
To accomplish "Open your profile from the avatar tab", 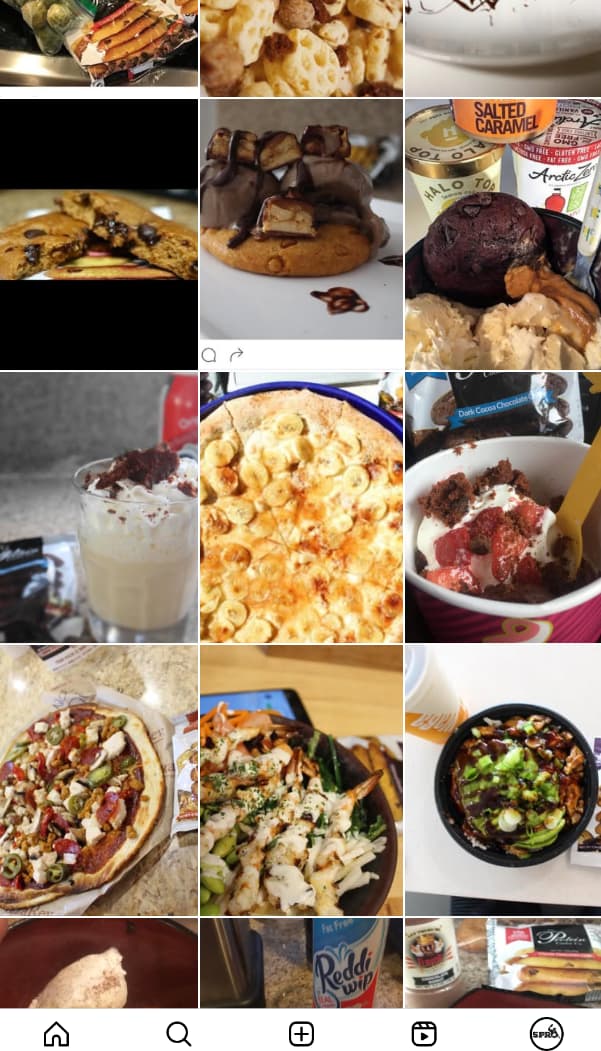I will click(x=546, y=1034).
